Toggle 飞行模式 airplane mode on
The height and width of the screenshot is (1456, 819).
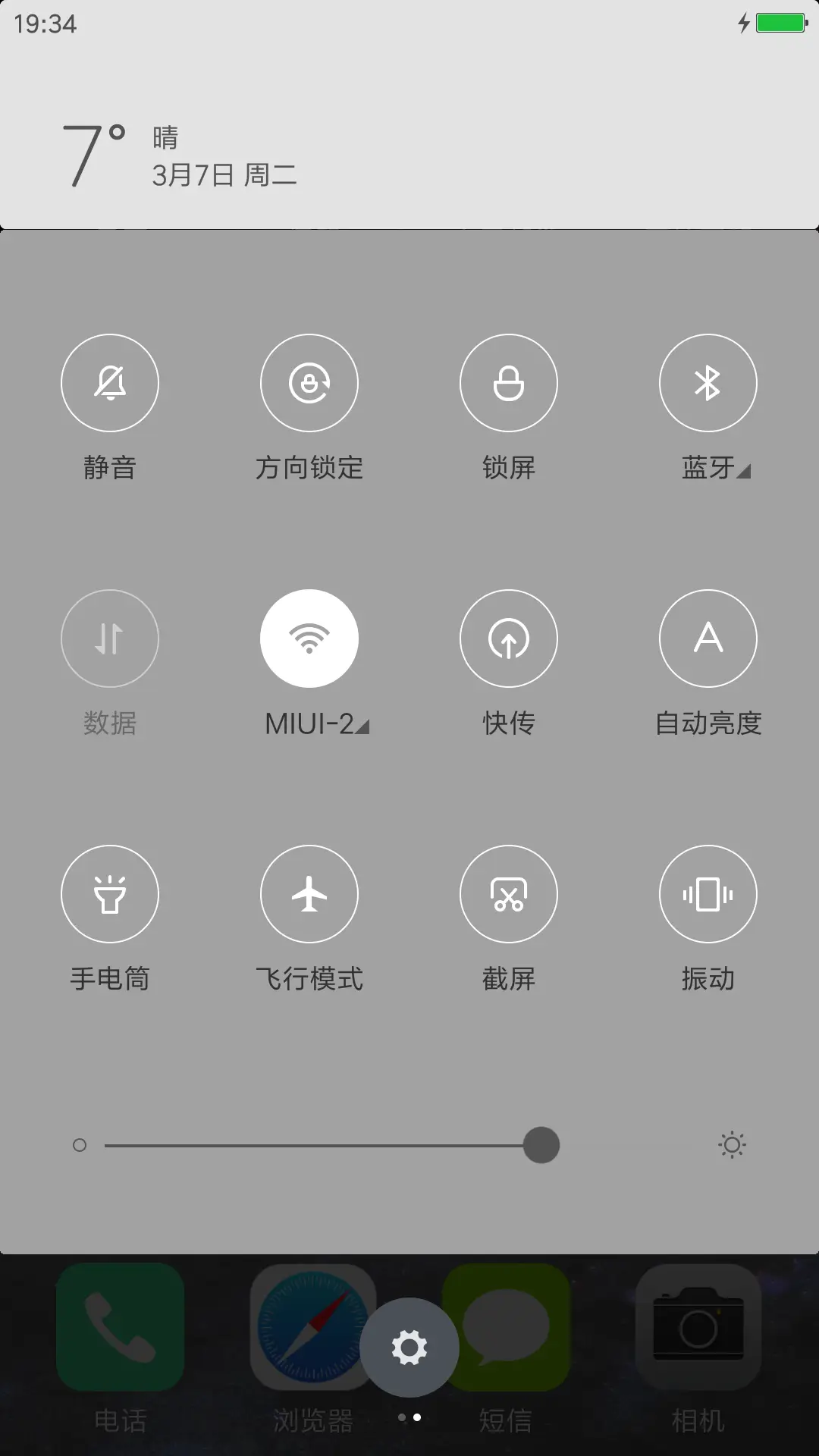[x=309, y=894]
